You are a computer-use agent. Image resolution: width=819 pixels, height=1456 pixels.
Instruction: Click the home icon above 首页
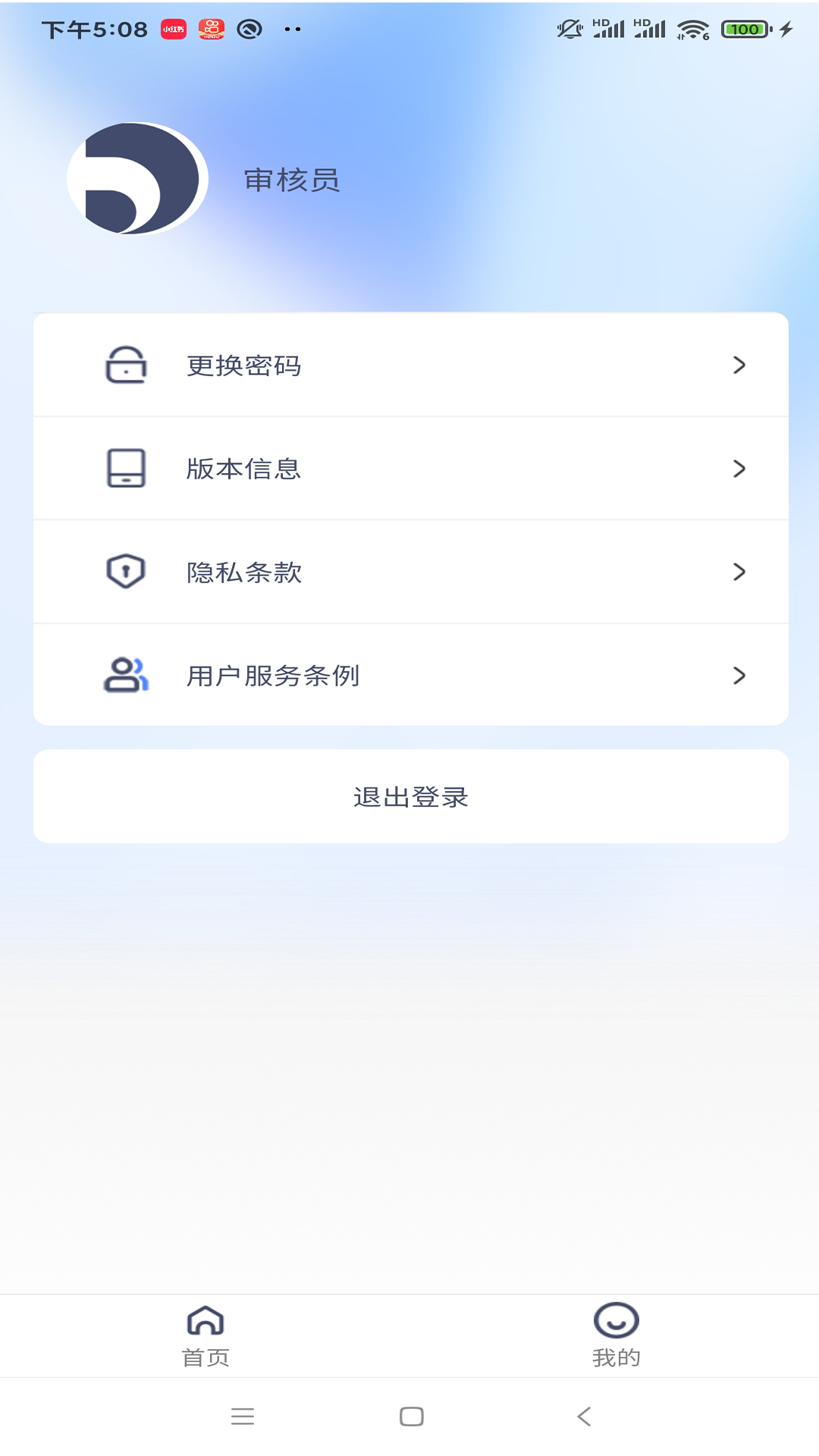coord(205,1319)
